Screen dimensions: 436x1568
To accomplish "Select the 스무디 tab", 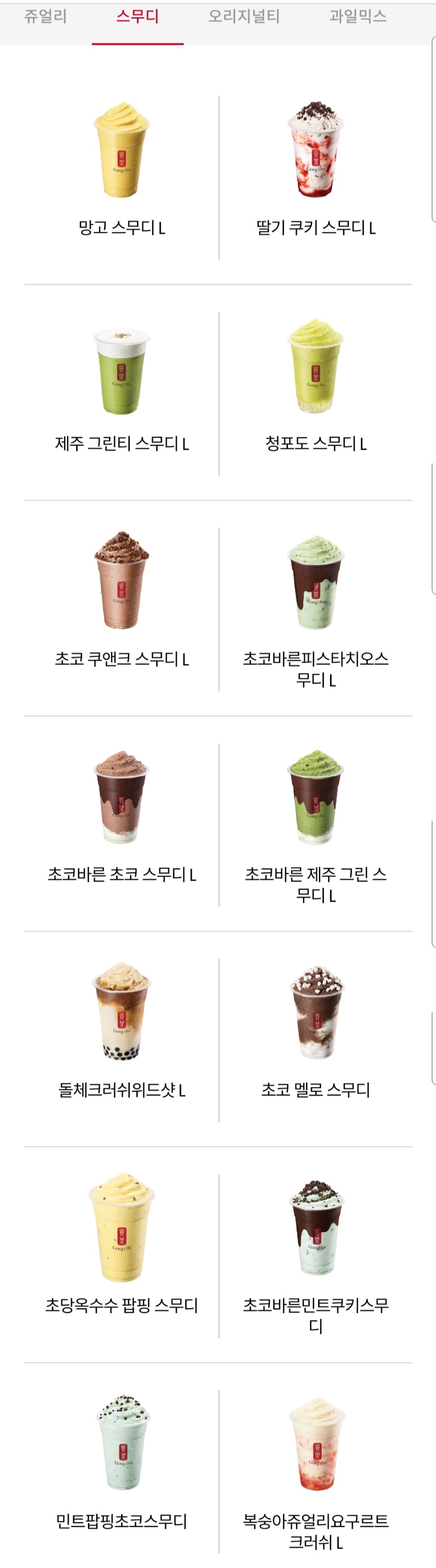I will 138,17.
